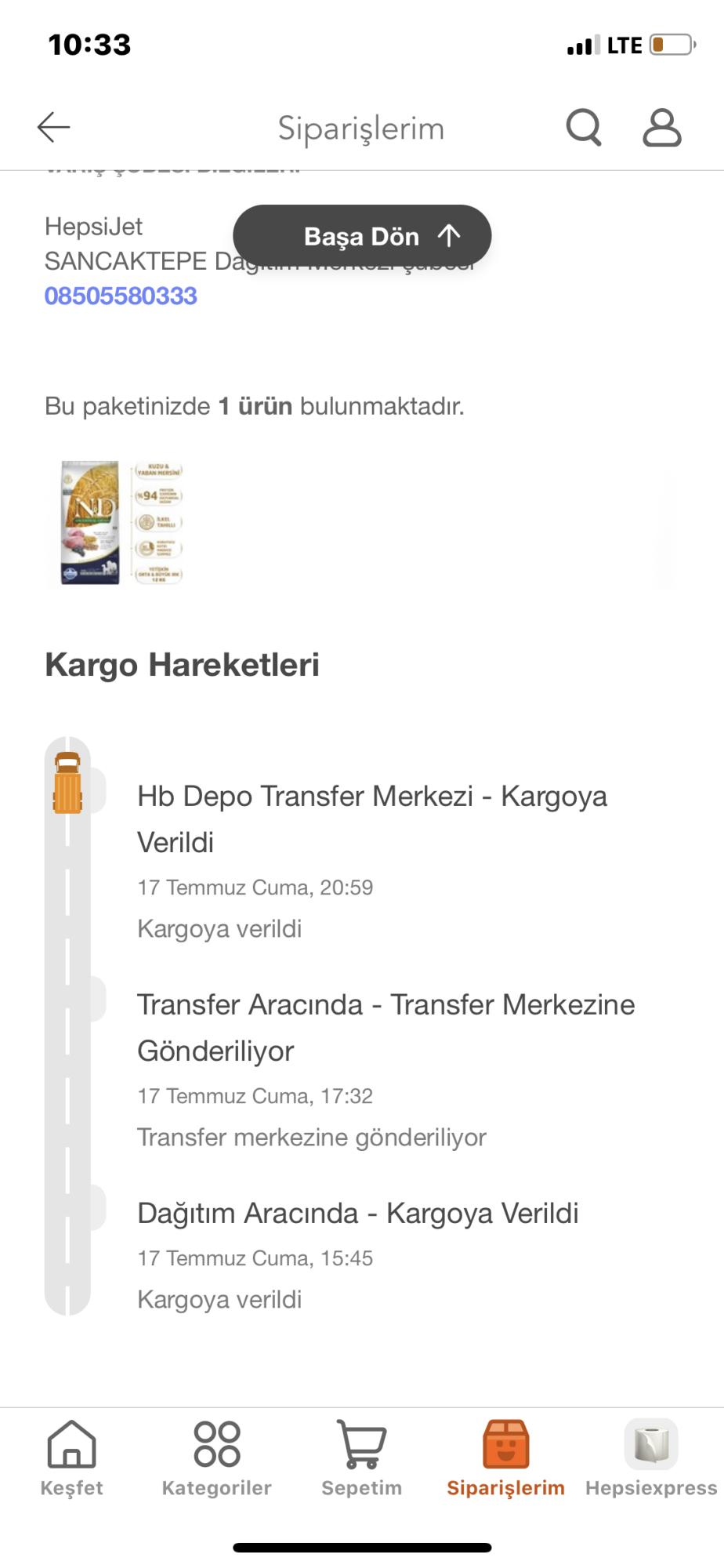Open the N&D dog food product thumbnail
The image size is (724, 1568).
[x=121, y=523]
